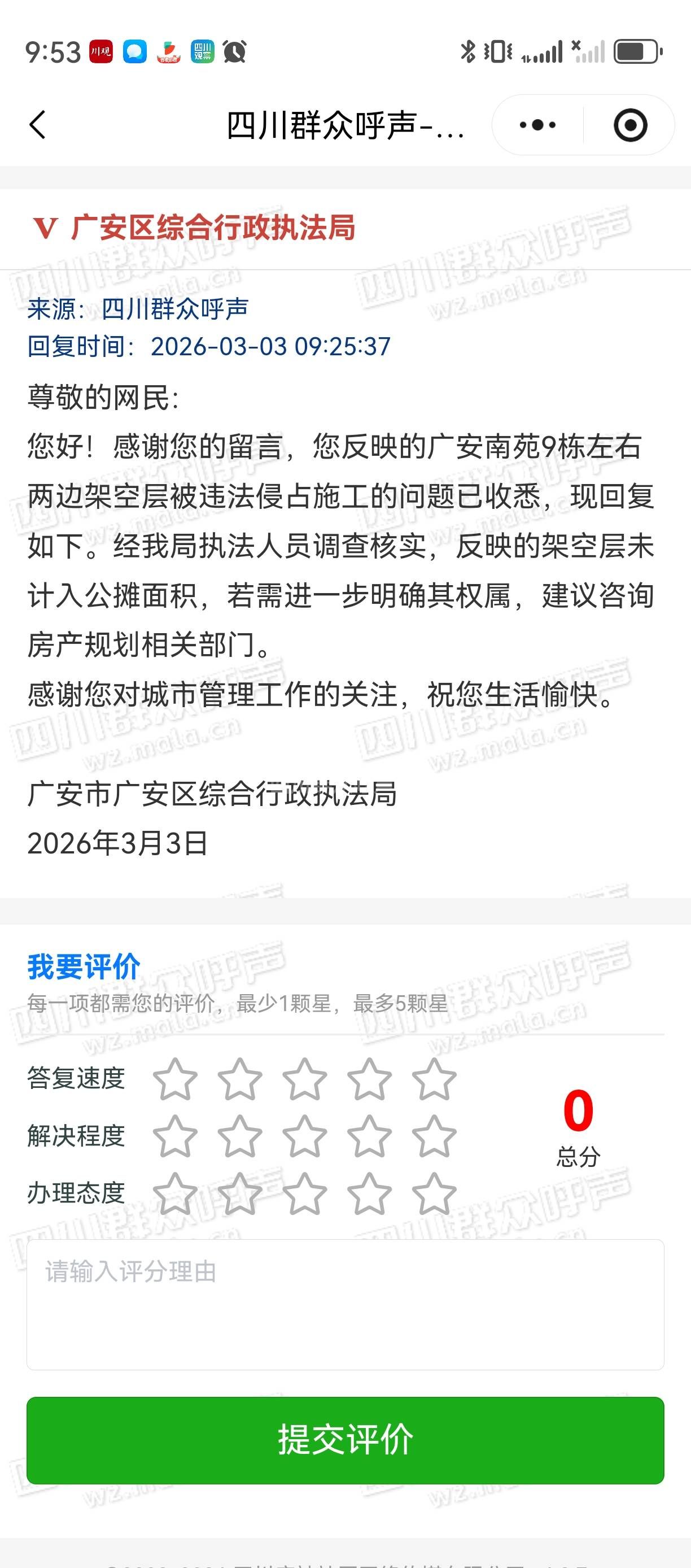
Task: Submit the rating with 提交评价
Action: click(x=345, y=1440)
